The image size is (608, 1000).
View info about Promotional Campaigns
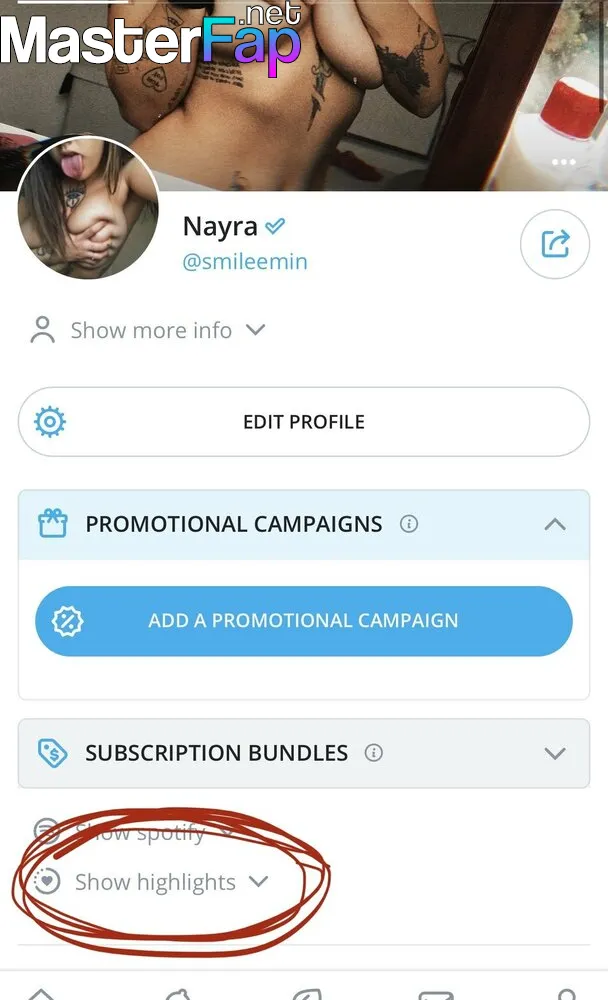pos(408,524)
